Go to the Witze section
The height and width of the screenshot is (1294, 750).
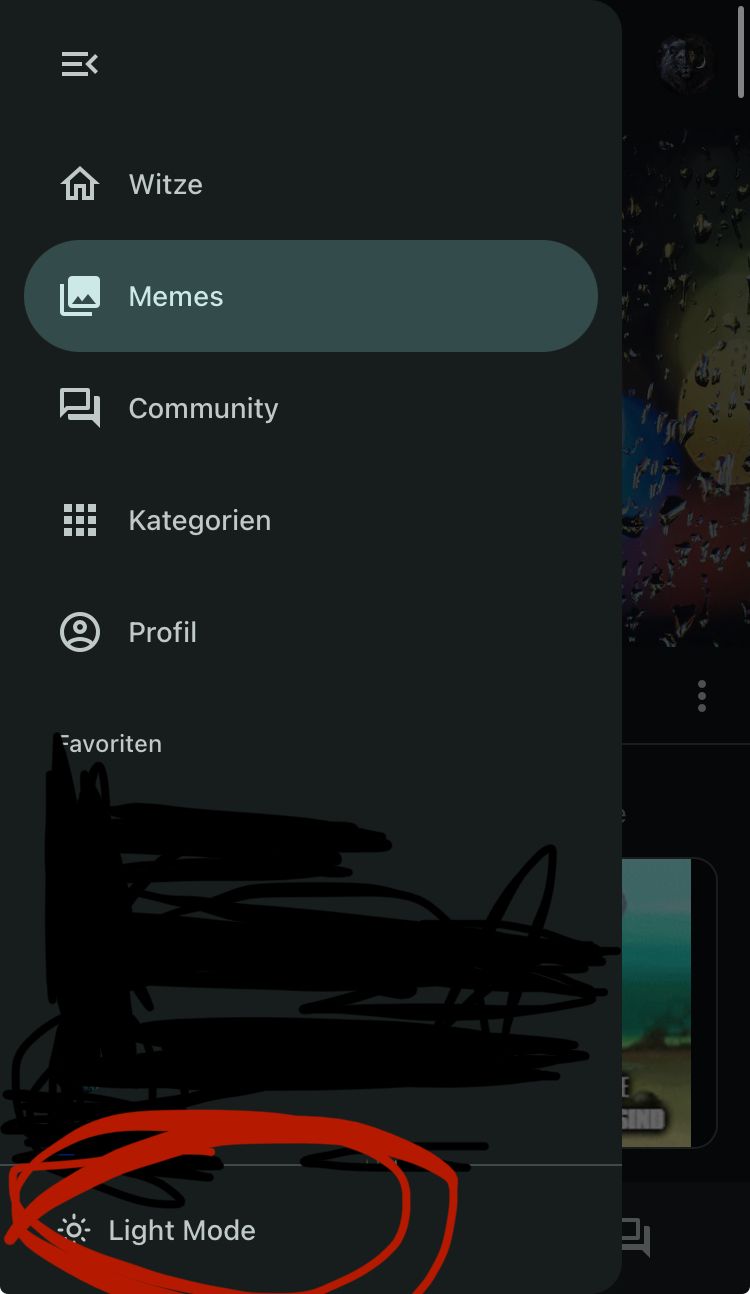[165, 185]
